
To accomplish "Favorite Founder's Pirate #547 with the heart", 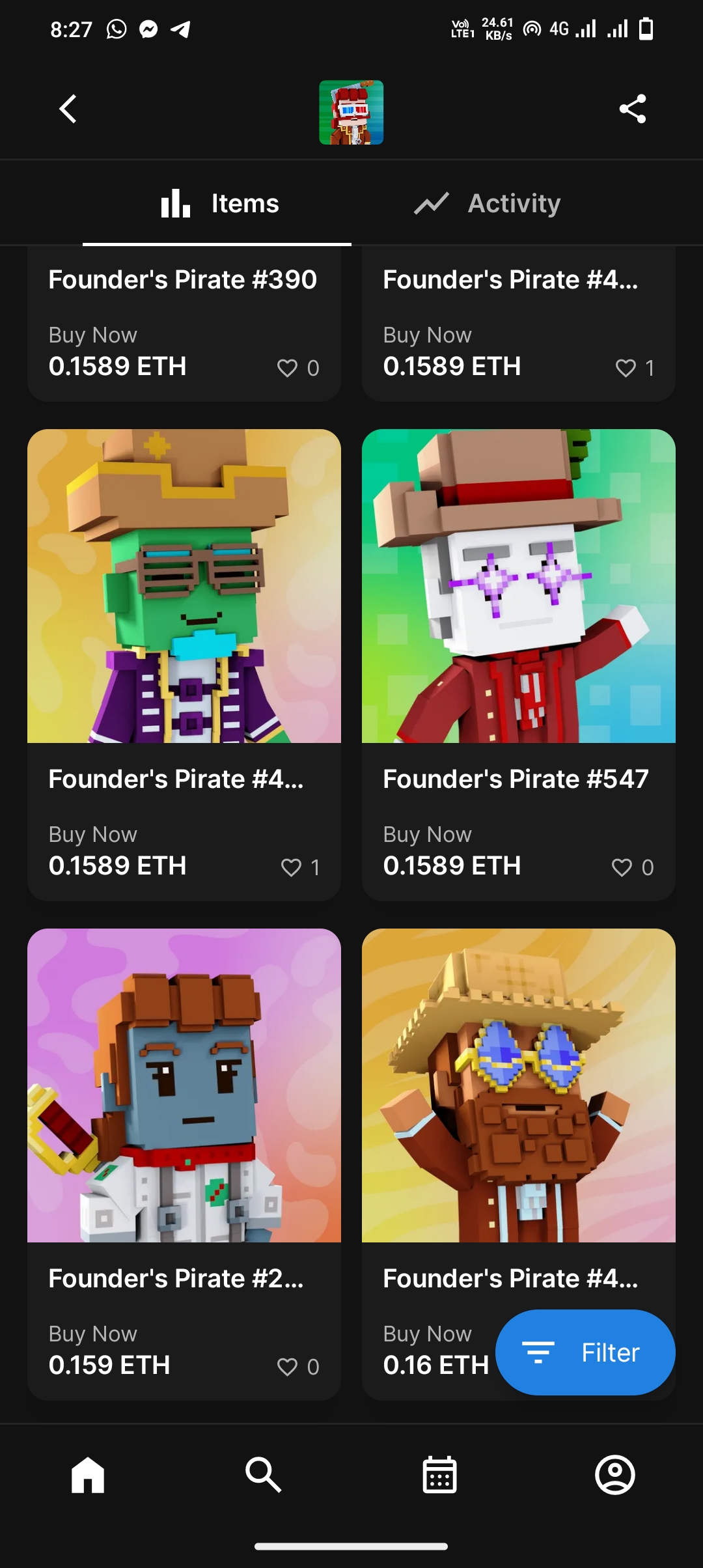I will click(622, 867).
